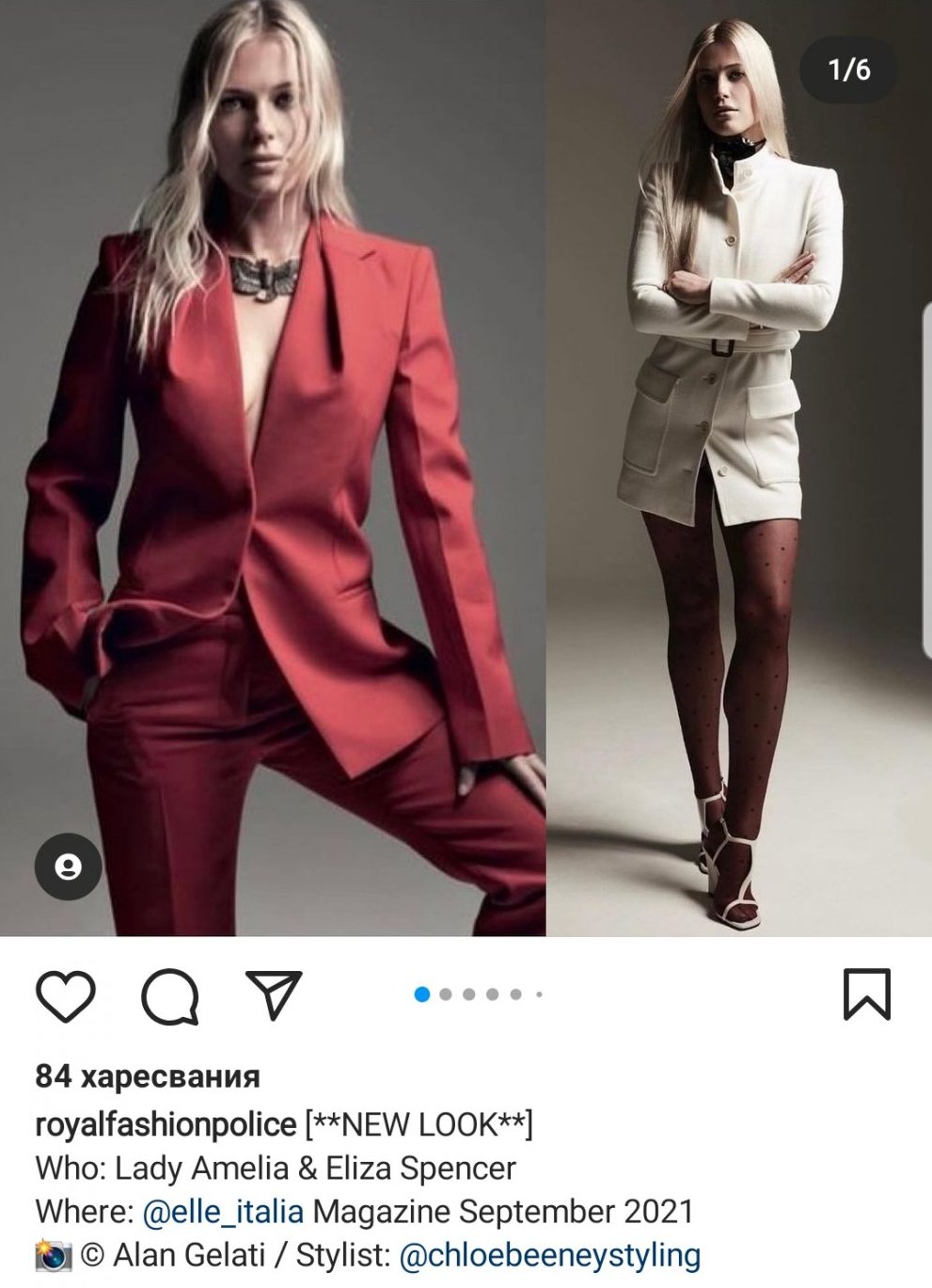This screenshot has height=1288, width=932.
Task: Like the royalfashionpolice post
Action: (x=66, y=995)
